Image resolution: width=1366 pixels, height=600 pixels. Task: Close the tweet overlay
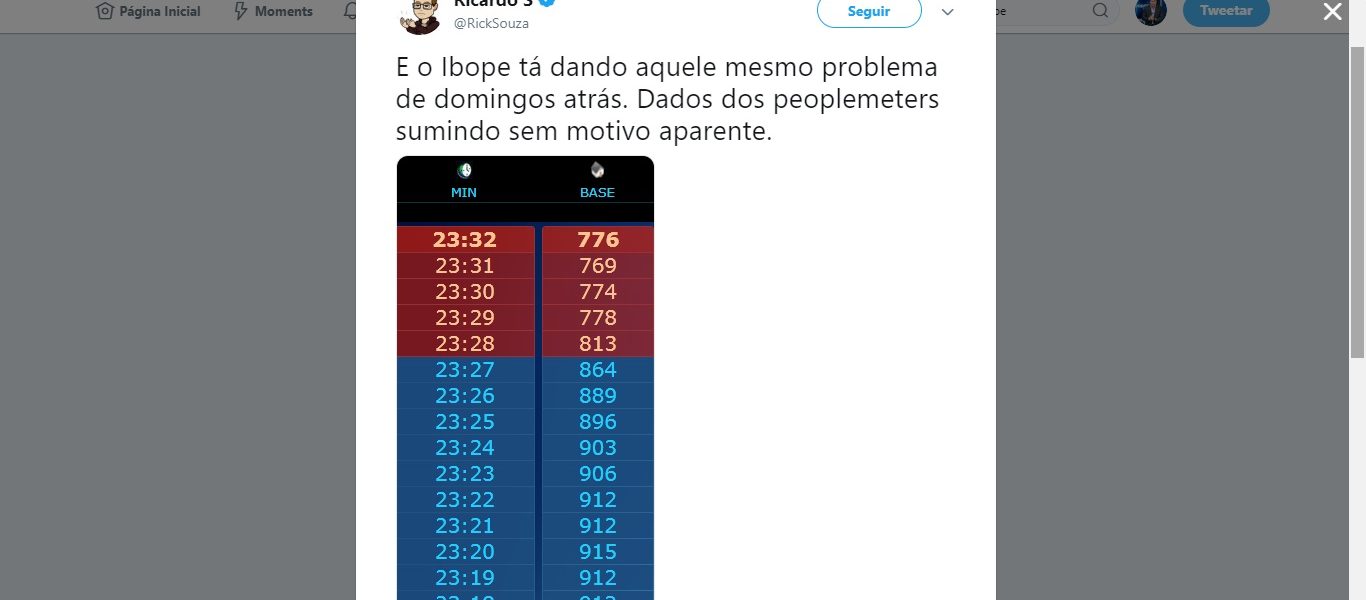click(x=1332, y=12)
